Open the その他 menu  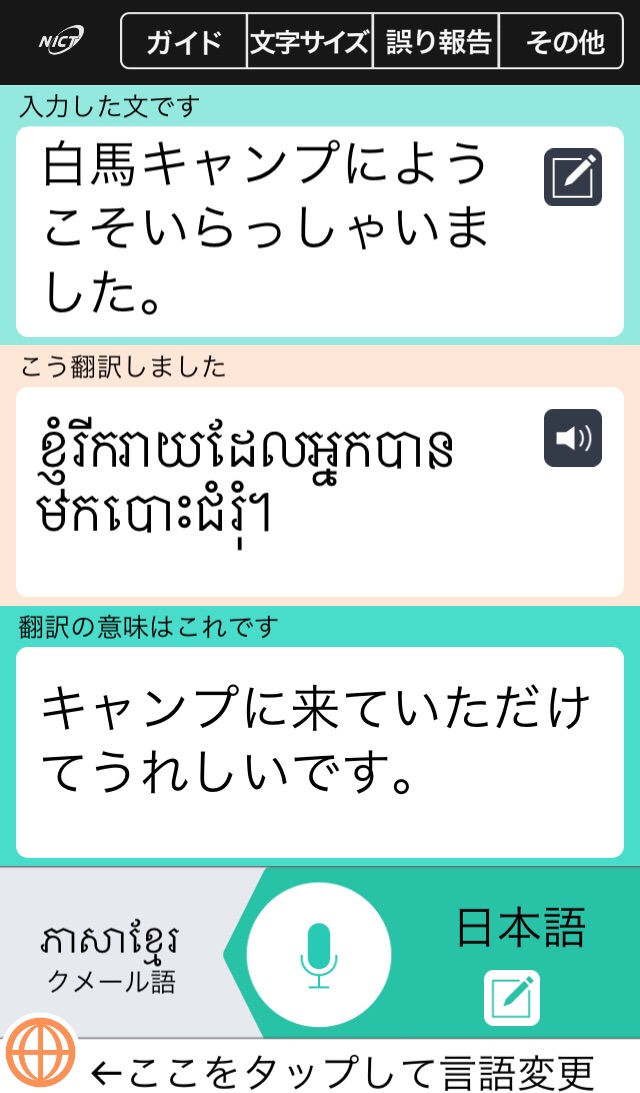(x=562, y=42)
